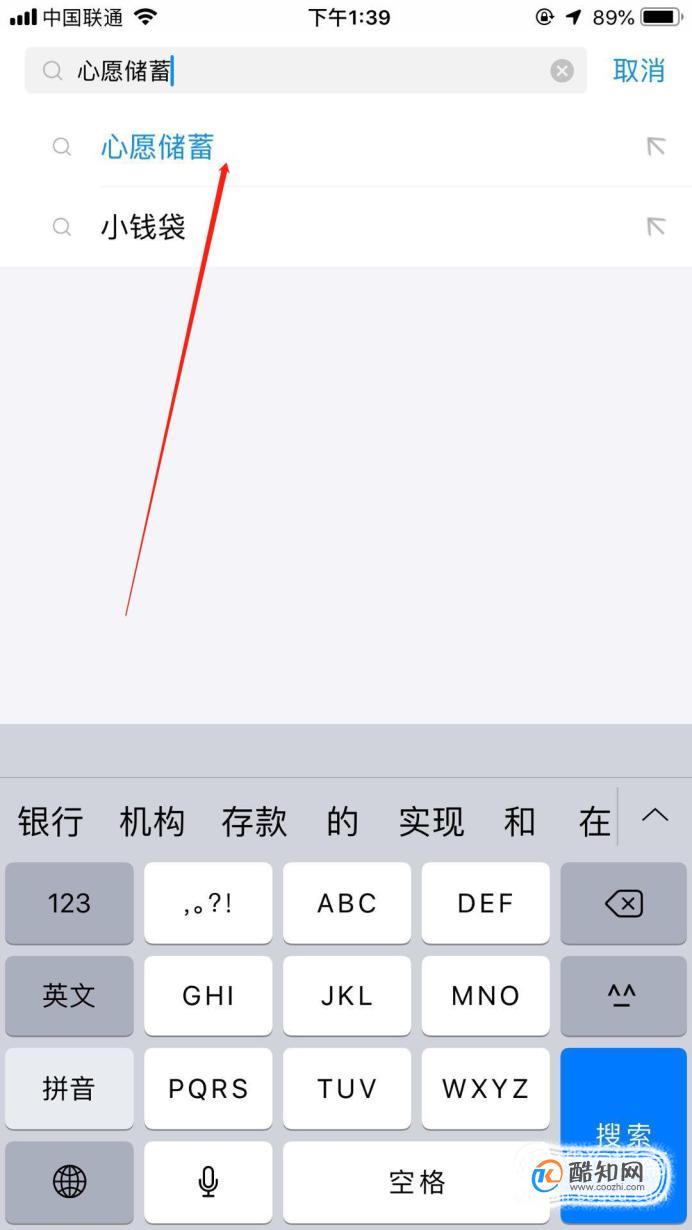Screen dimensions: 692x1230
Task: Start voice dictation with the microphone key
Action: pyautogui.click(x=208, y=1182)
